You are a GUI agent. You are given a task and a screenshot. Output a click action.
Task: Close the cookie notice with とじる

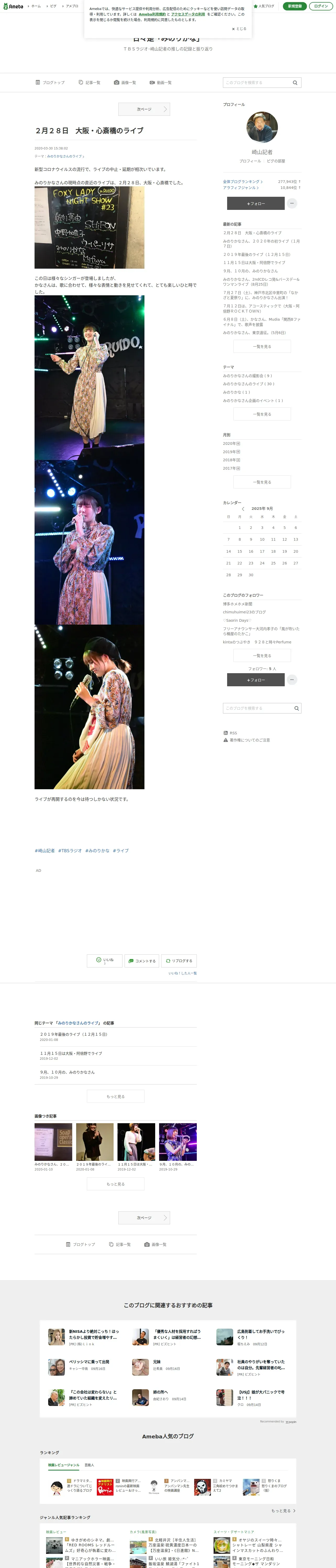click(x=239, y=28)
